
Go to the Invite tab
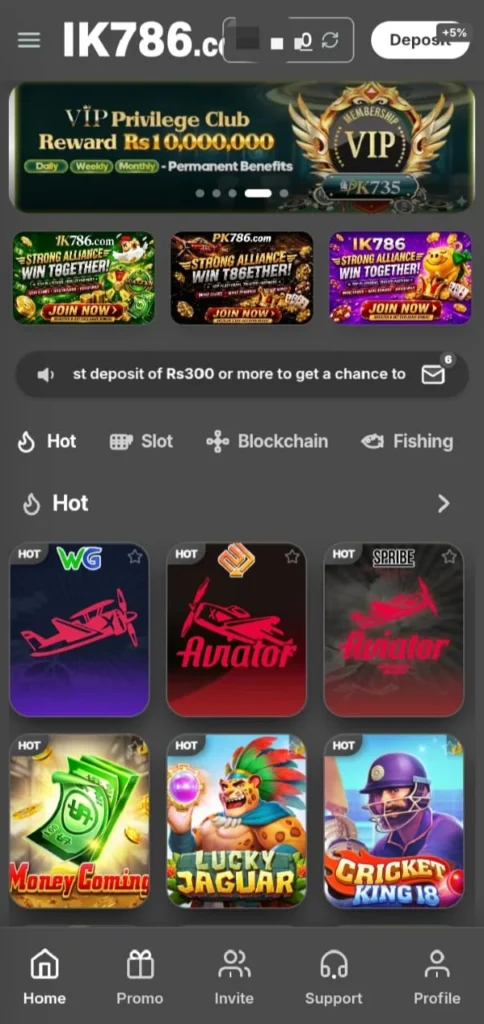click(234, 978)
